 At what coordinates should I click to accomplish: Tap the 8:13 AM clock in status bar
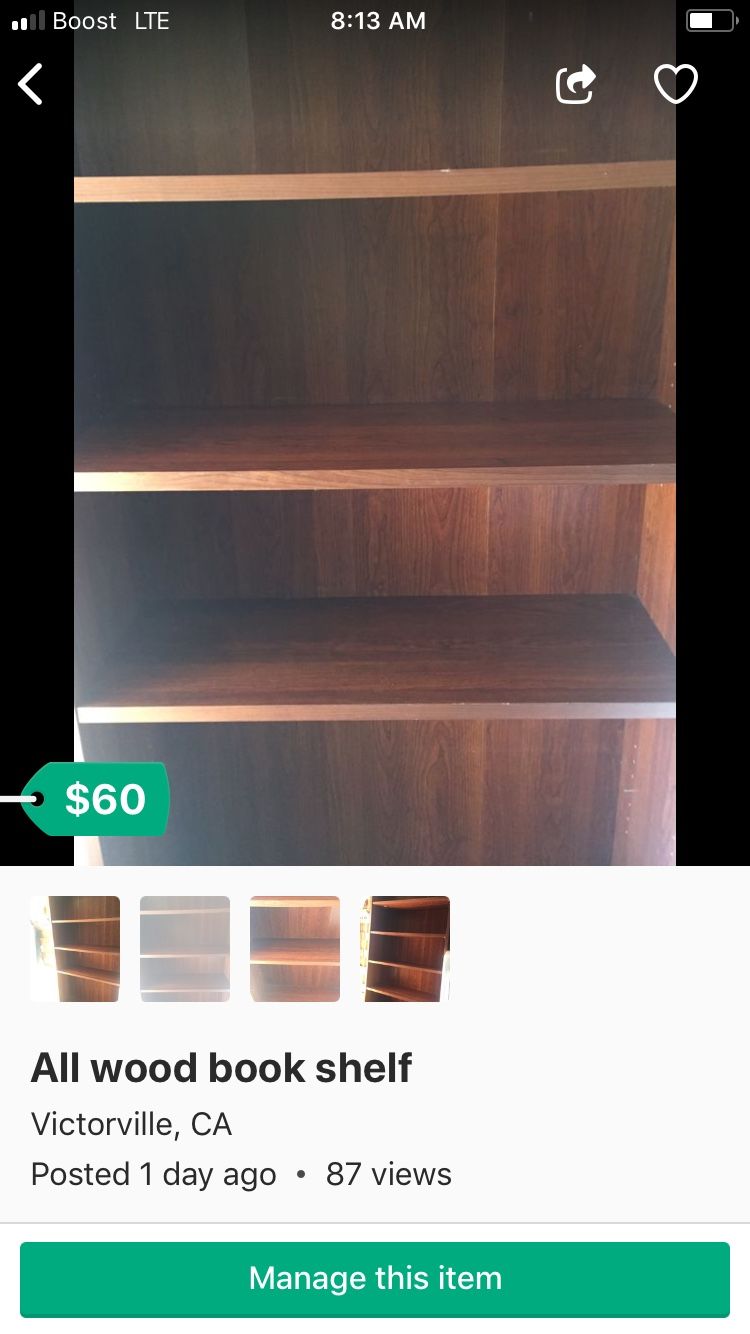click(378, 19)
